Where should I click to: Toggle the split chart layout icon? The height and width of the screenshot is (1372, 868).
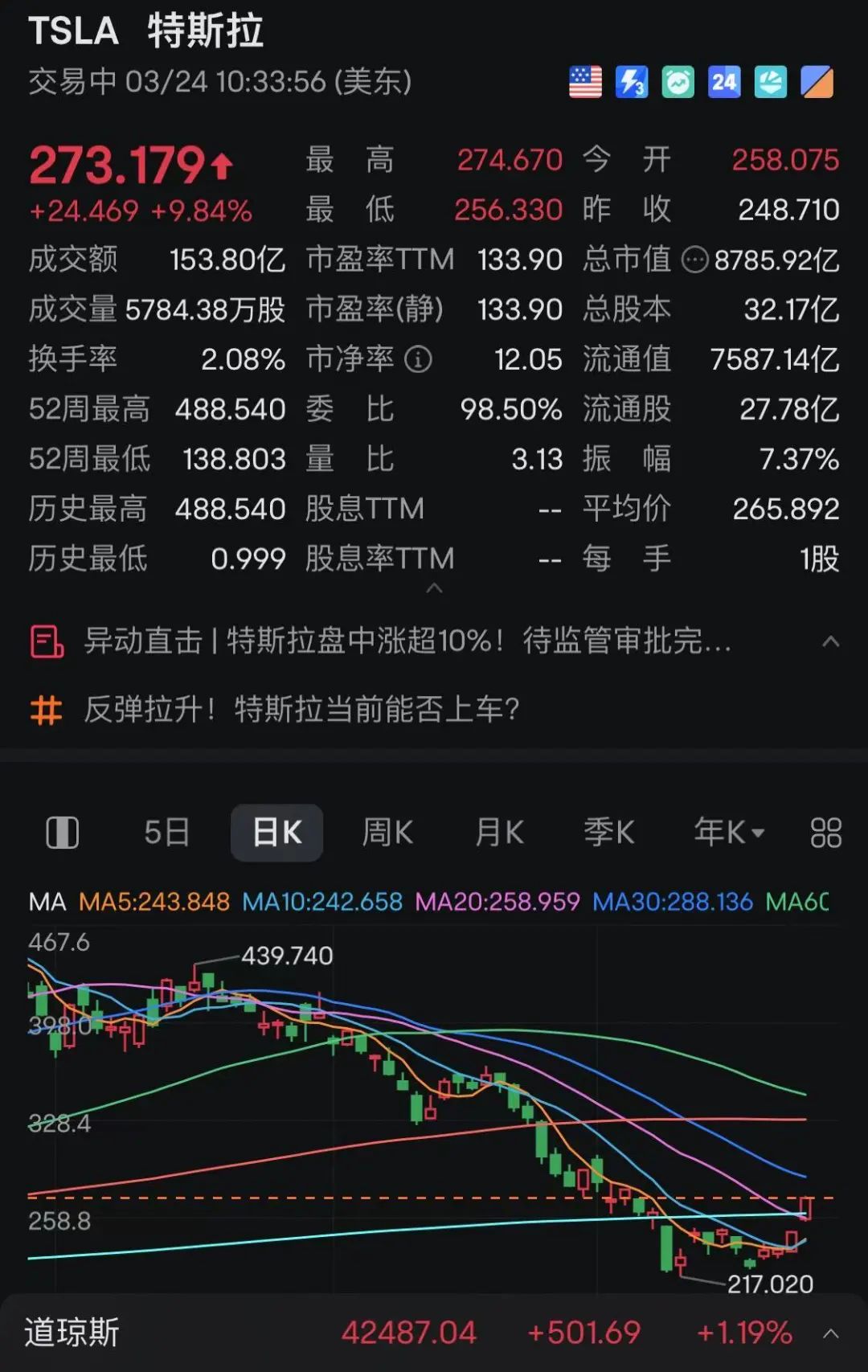click(63, 833)
